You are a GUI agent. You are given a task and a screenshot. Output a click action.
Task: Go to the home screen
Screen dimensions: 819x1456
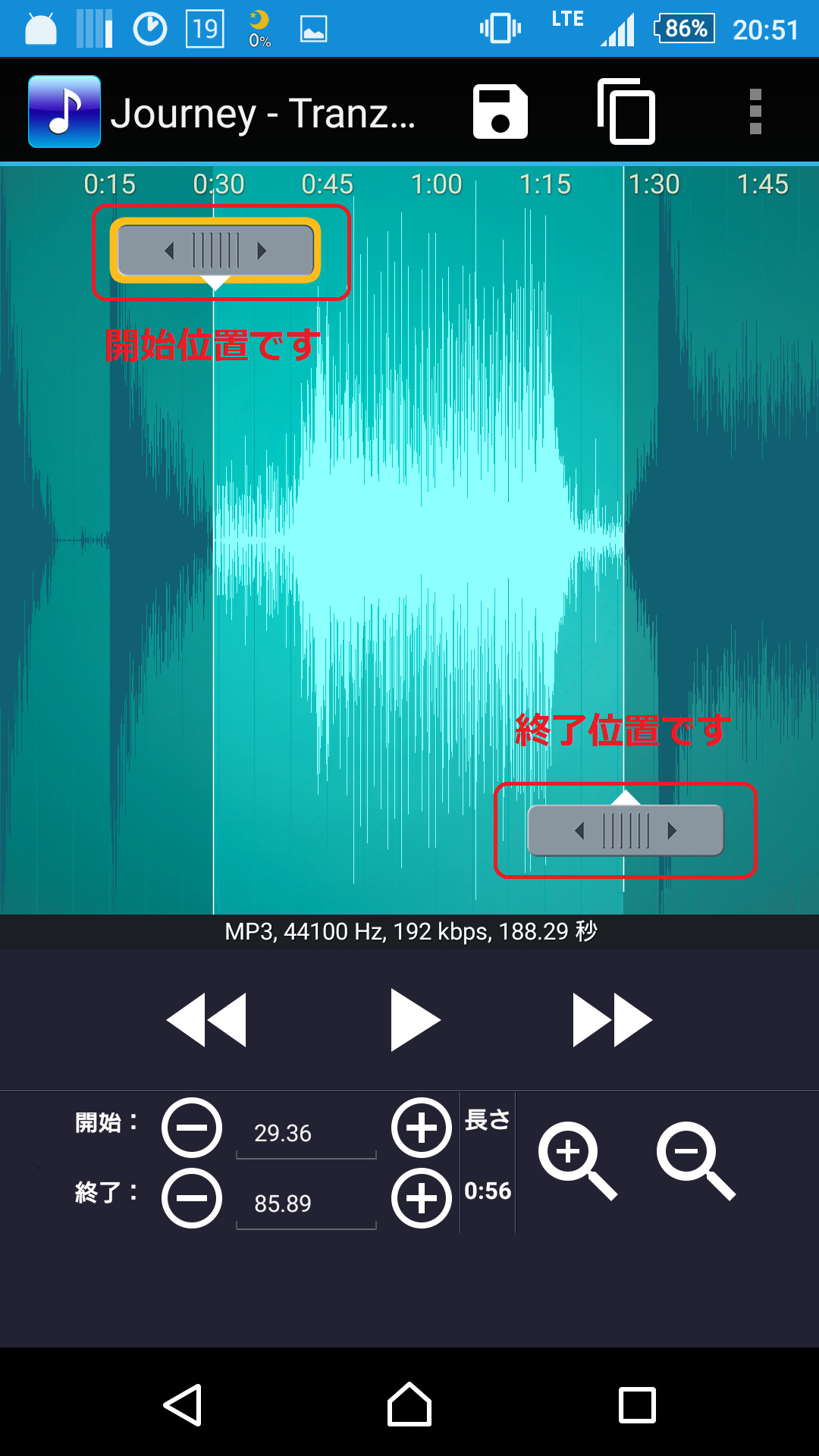(x=409, y=1405)
